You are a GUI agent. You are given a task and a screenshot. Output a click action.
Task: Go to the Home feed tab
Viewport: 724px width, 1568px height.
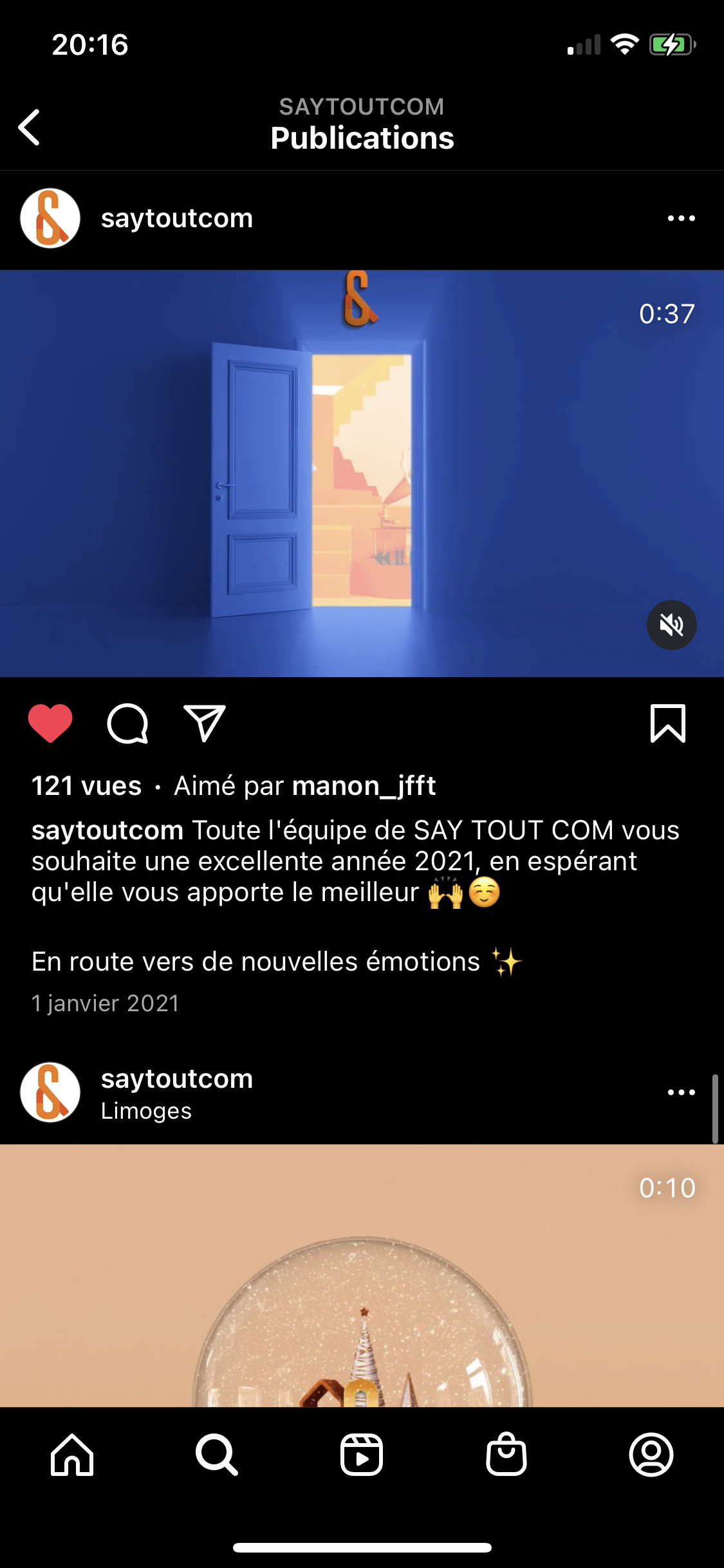point(72,1455)
